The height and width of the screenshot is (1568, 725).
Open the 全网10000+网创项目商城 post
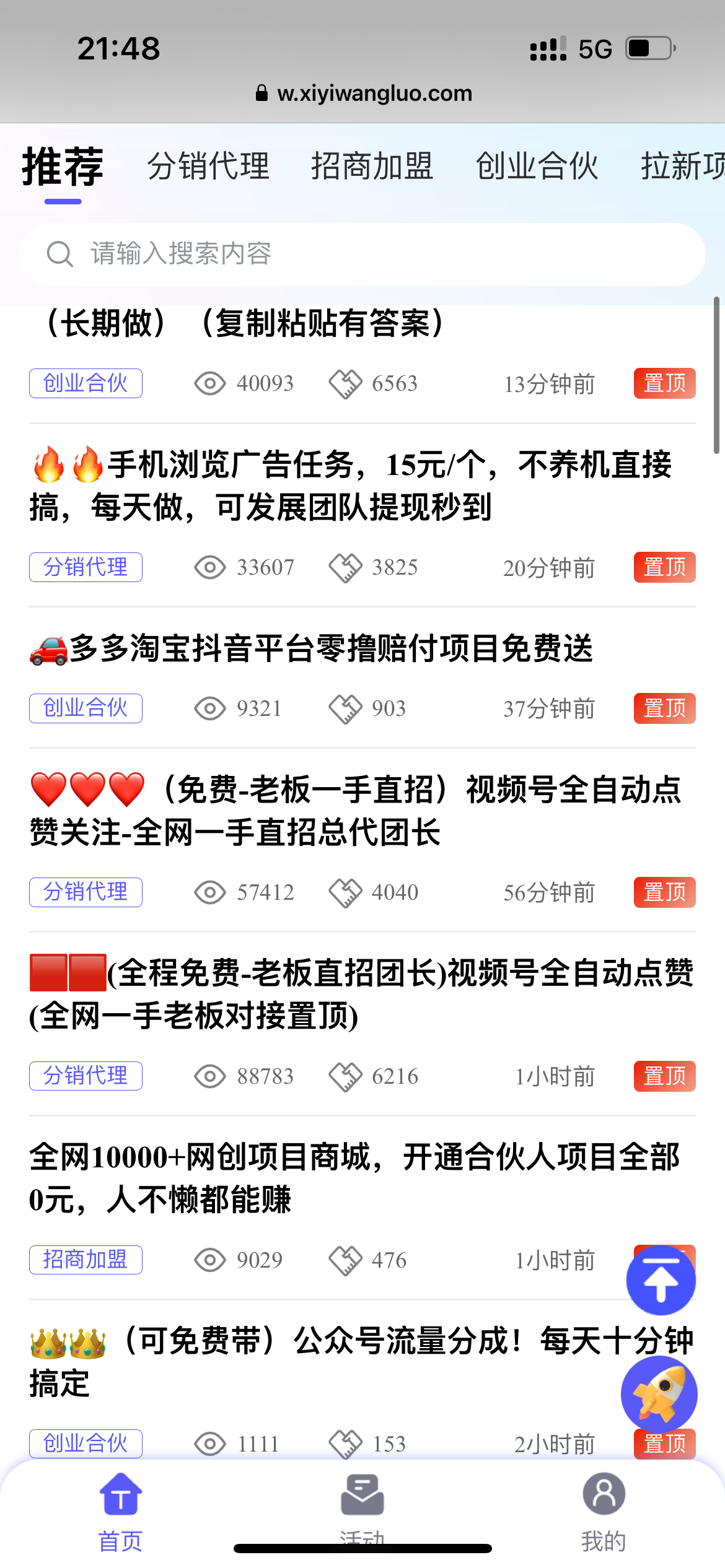pos(354,1178)
